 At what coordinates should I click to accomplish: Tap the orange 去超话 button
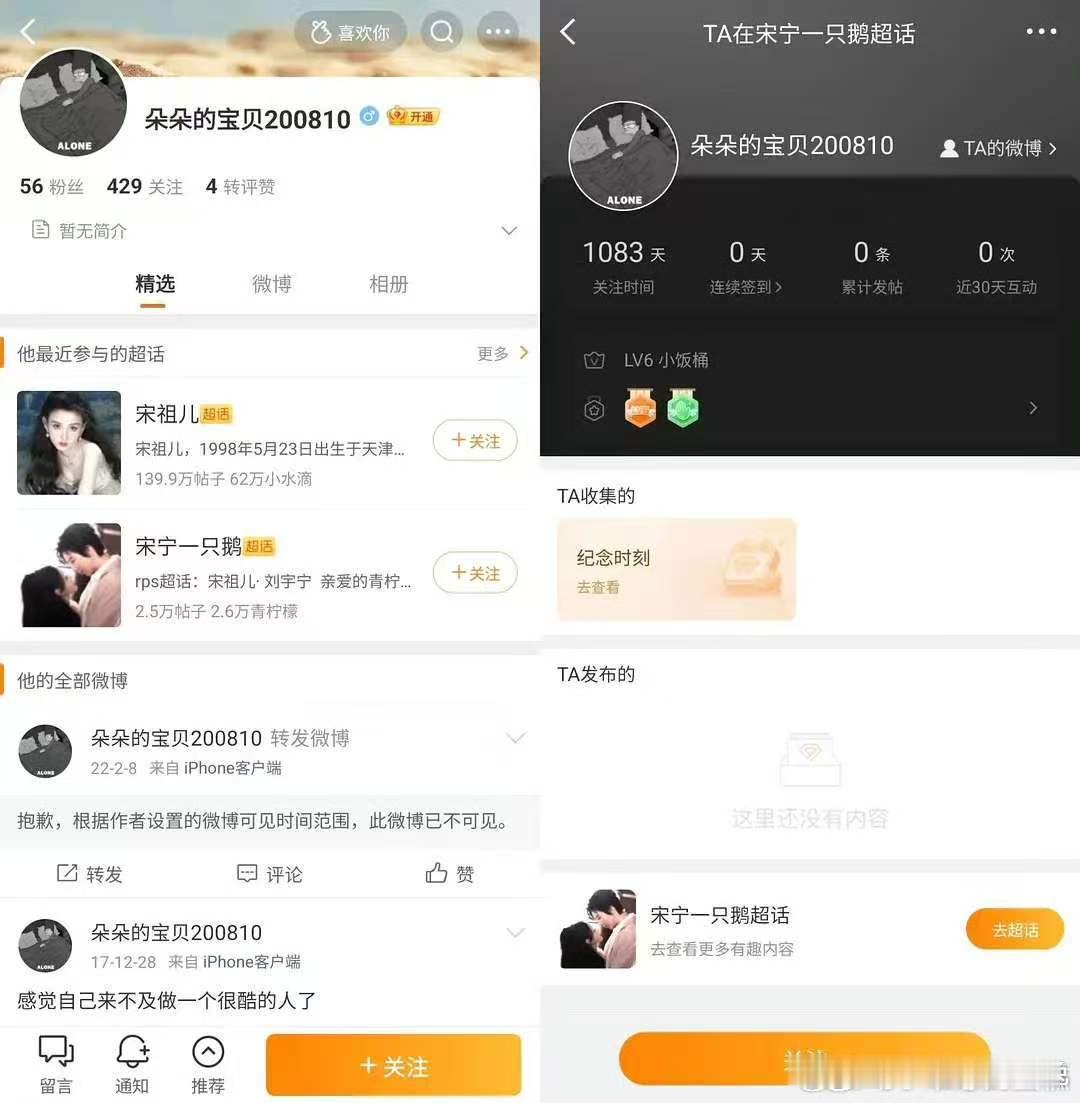coord(1014,929)
